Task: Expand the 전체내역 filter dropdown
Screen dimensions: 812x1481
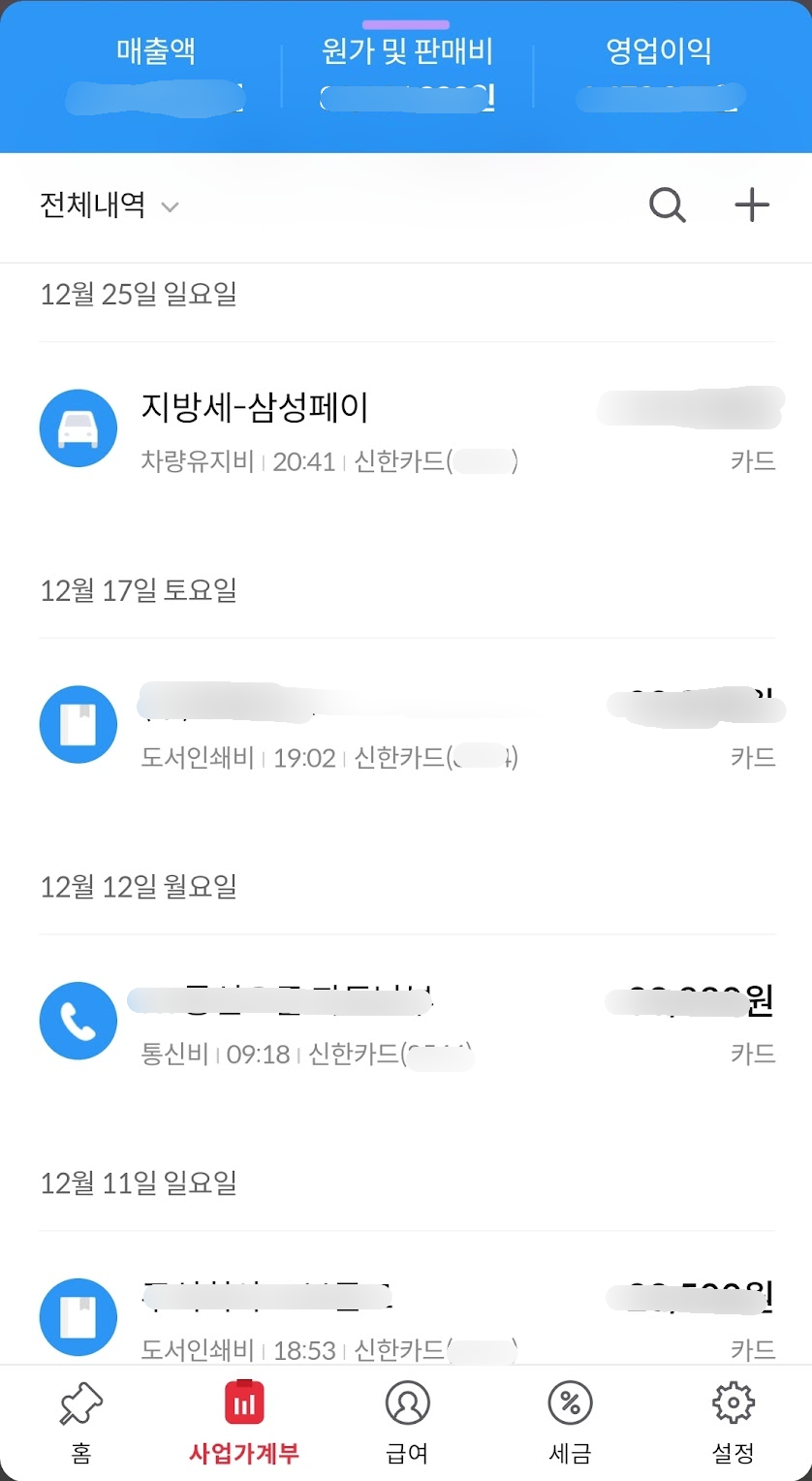Action: click(109, 205)
